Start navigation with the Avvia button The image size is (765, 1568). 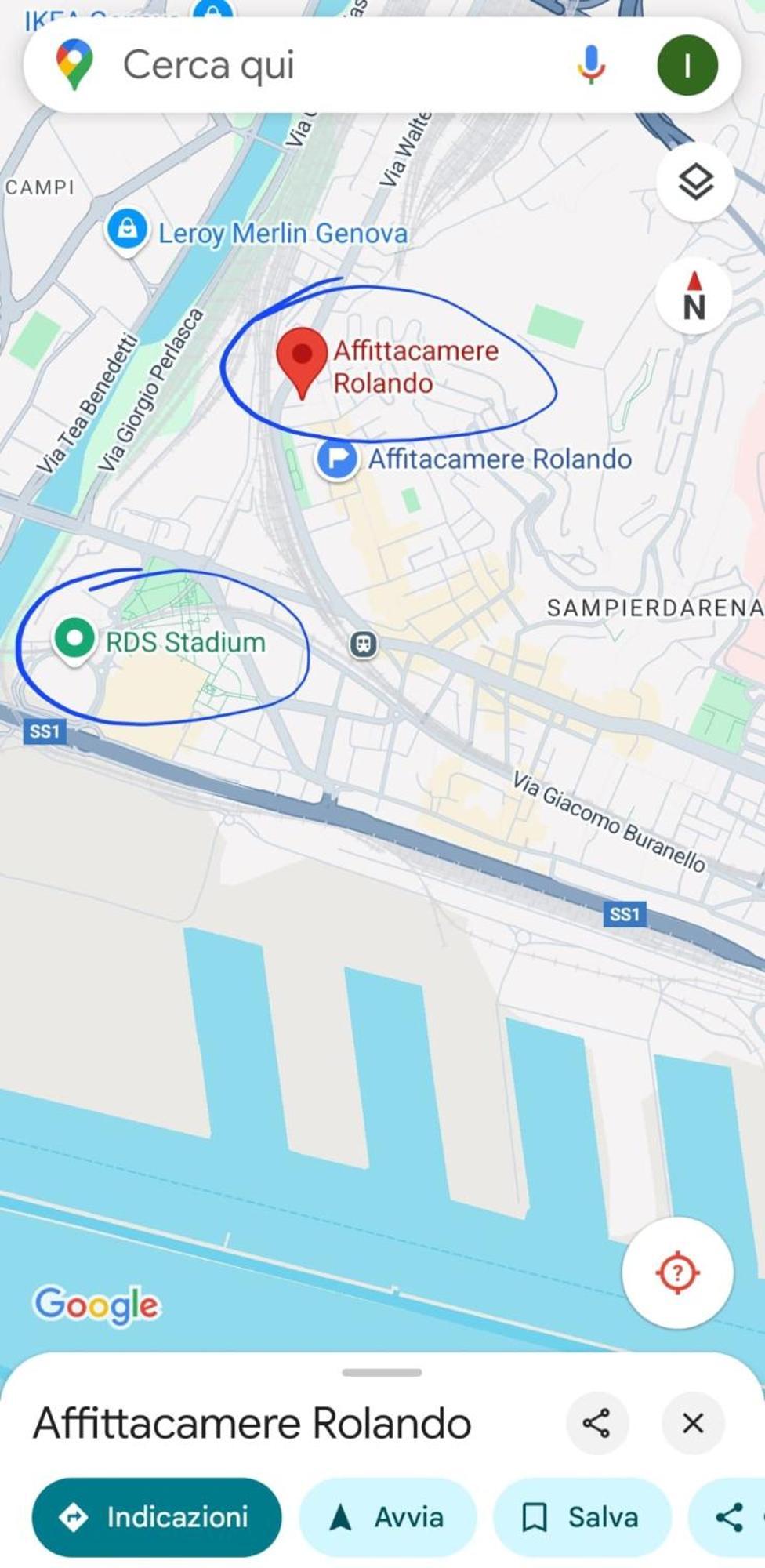coord(388,1517)
